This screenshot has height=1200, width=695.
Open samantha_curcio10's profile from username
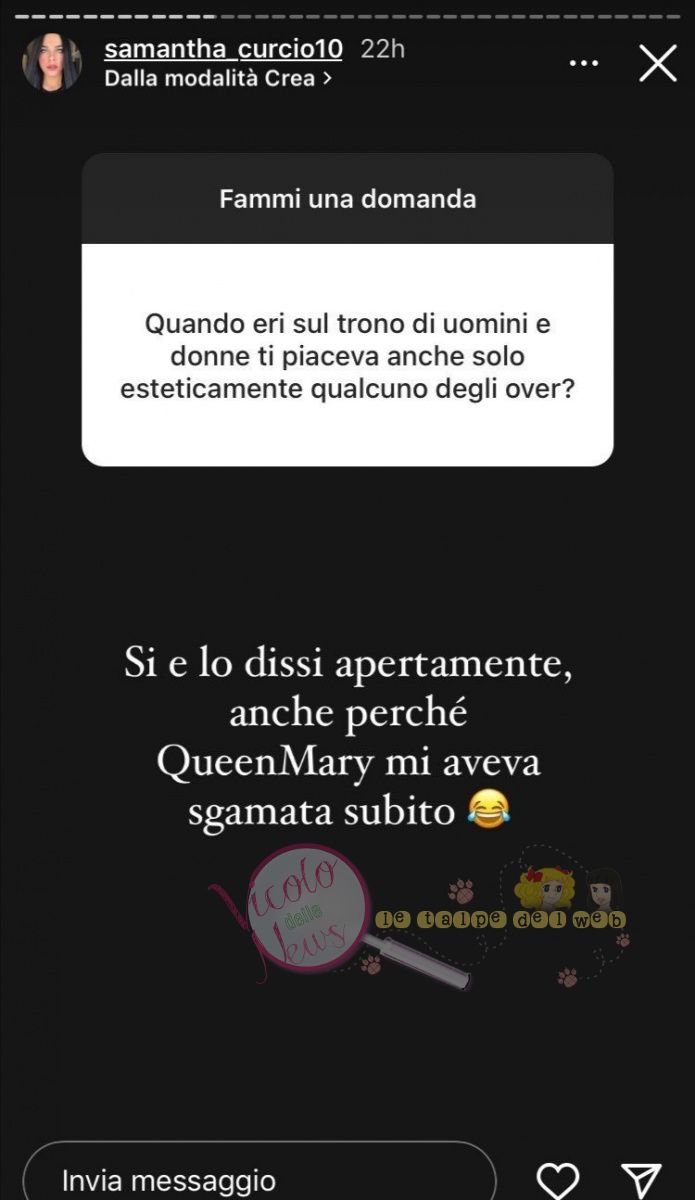[223, 48]
